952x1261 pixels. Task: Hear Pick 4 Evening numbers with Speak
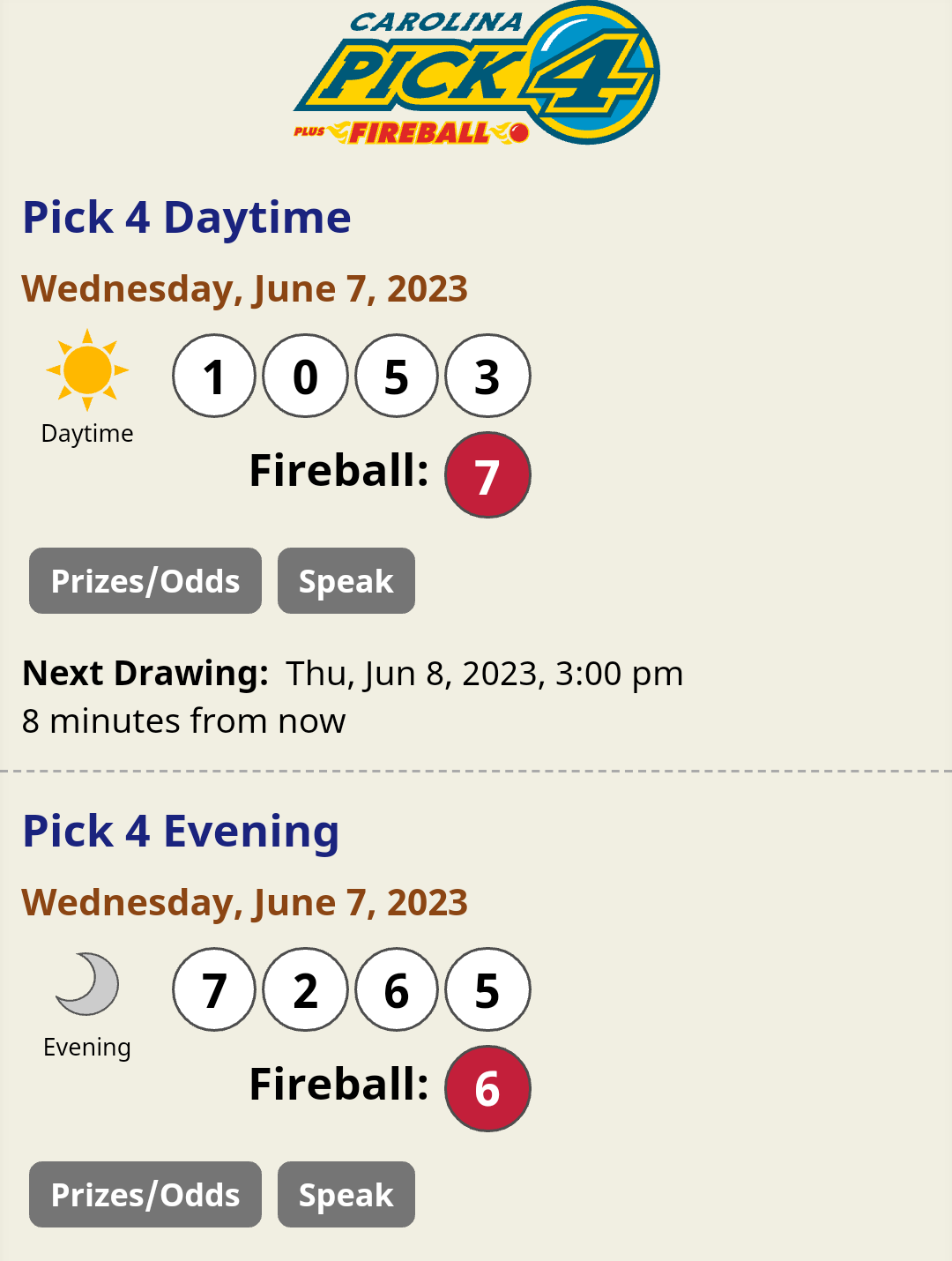click(x=346, y=1195)
